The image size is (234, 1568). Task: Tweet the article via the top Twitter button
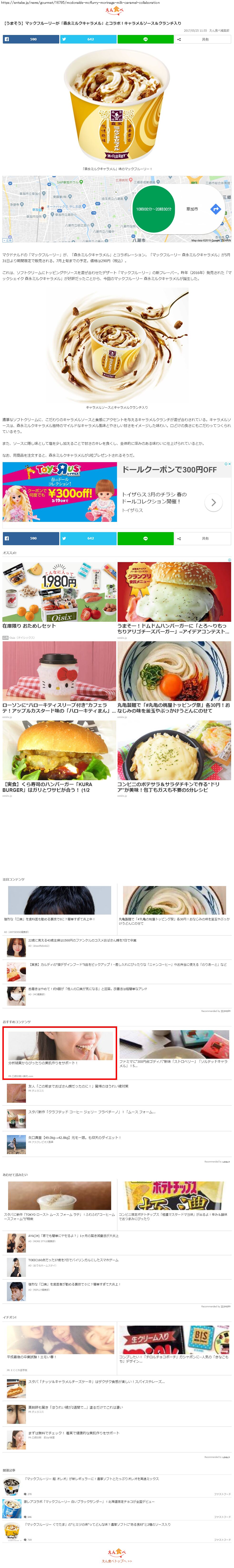88,39
